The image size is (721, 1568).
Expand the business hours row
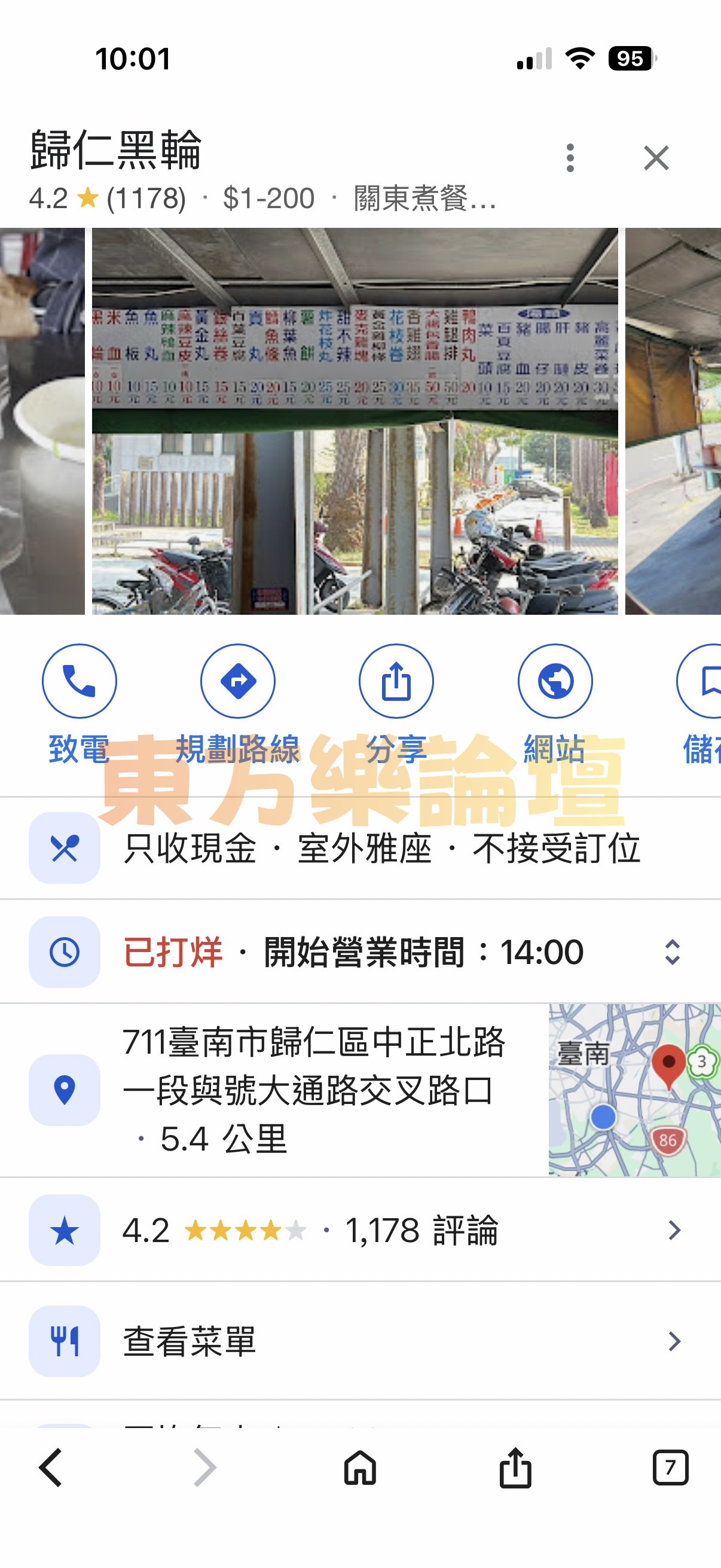[x=672, y=952]
